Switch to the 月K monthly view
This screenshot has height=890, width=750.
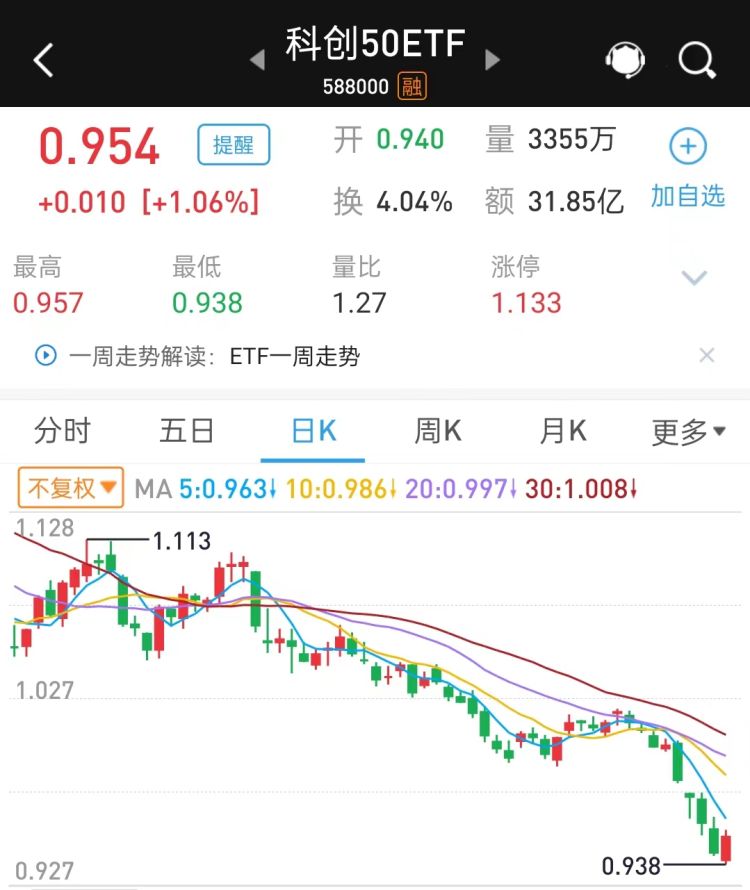pyautogui.click(x=563, y=430)
